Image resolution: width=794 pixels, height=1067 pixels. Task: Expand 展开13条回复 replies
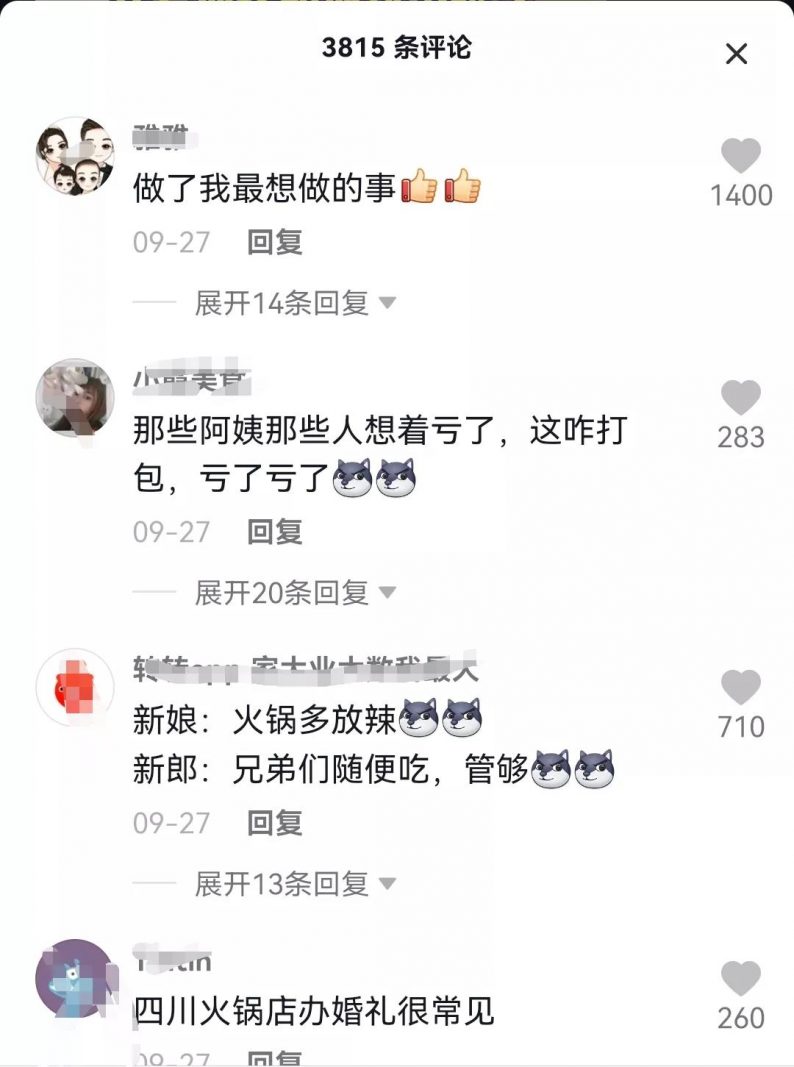coord(295,884)
